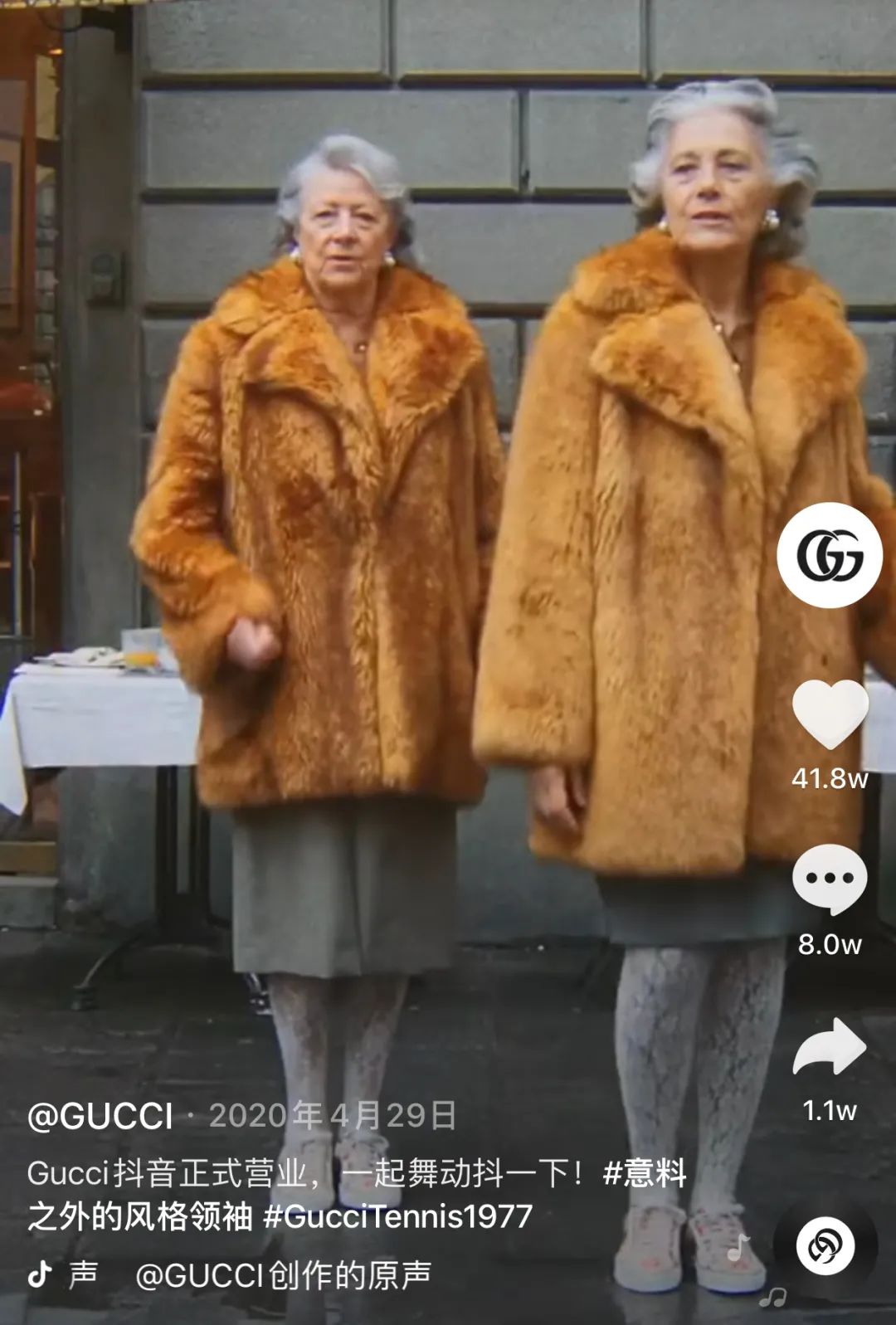Share this video via the arrow

pos(830,1047)
